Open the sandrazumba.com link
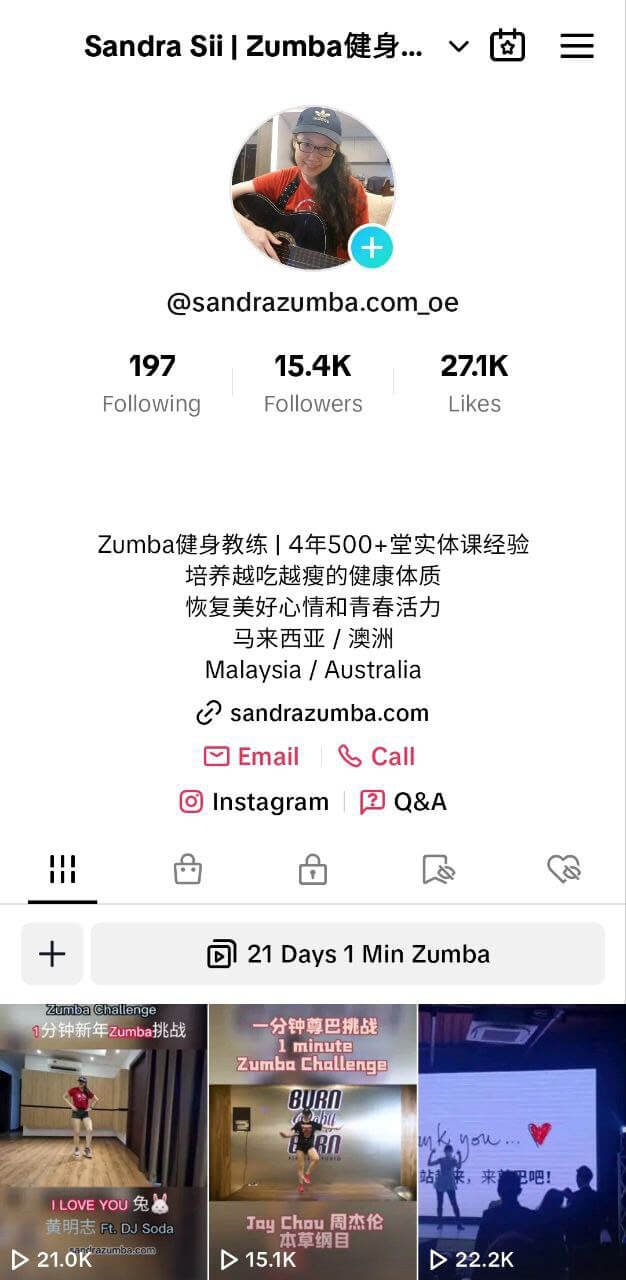 (x=313, y=713)
